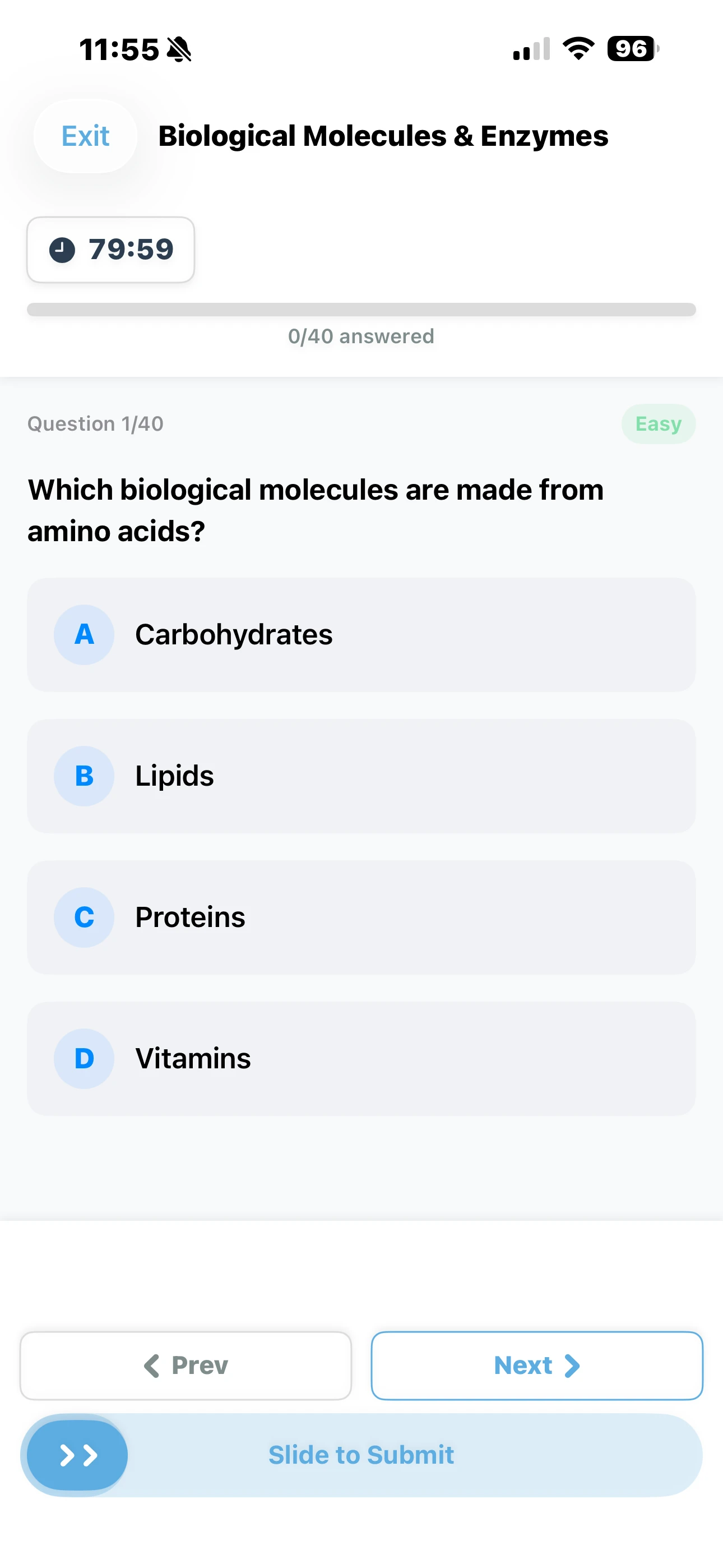Tap the Easy difficulty badge
This screenshot has width=723, height=1568.
(659, 423)
